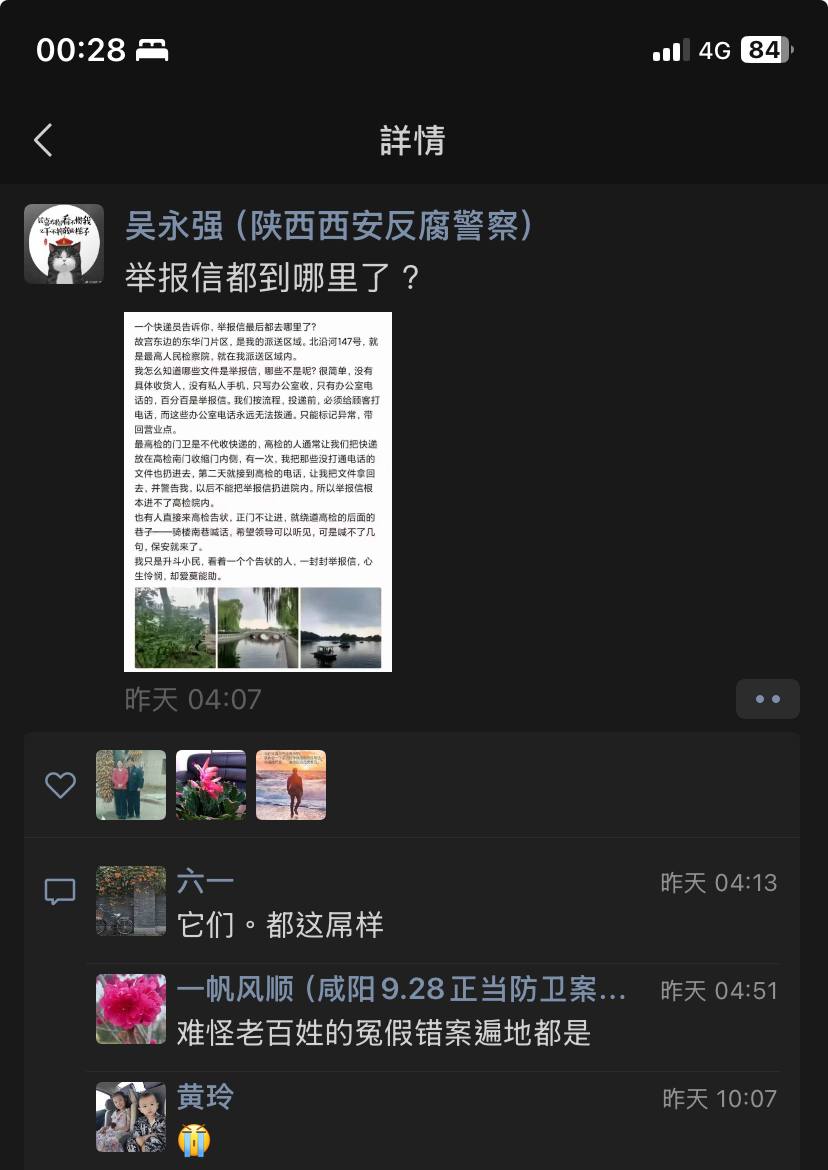Image resolution: width=828 pixels, height=1170 pixels.
Task: Open 吴永强 (陕西西安反腐警察) profile name
Action: (329, 225)
